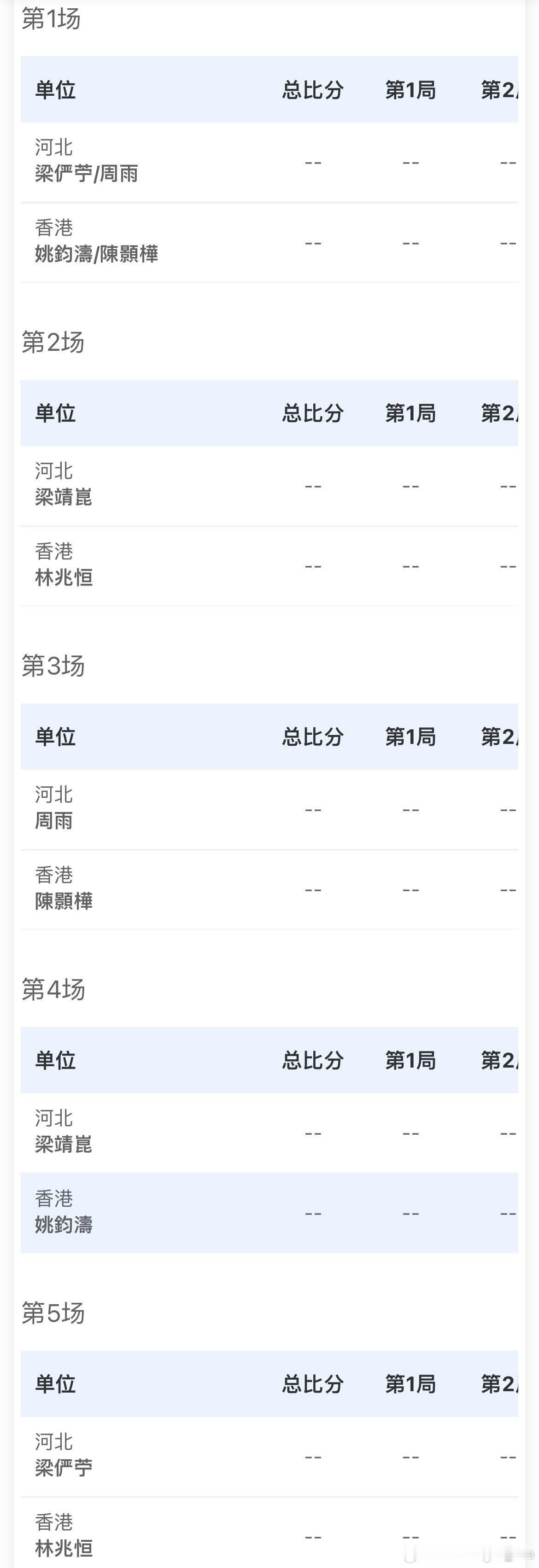Select the 总比分 cell of 梁靖崑
The width and height of the screenshot is (539, 1568).
point(312,485)
